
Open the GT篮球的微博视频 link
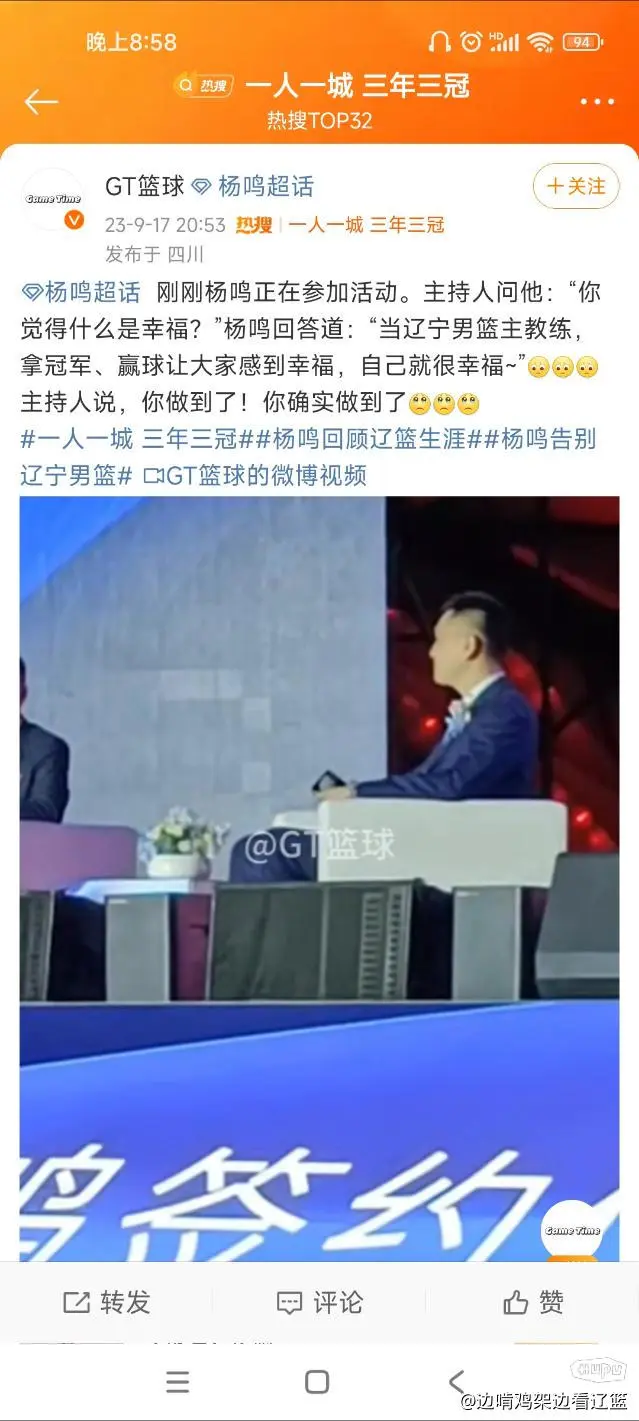255,475
